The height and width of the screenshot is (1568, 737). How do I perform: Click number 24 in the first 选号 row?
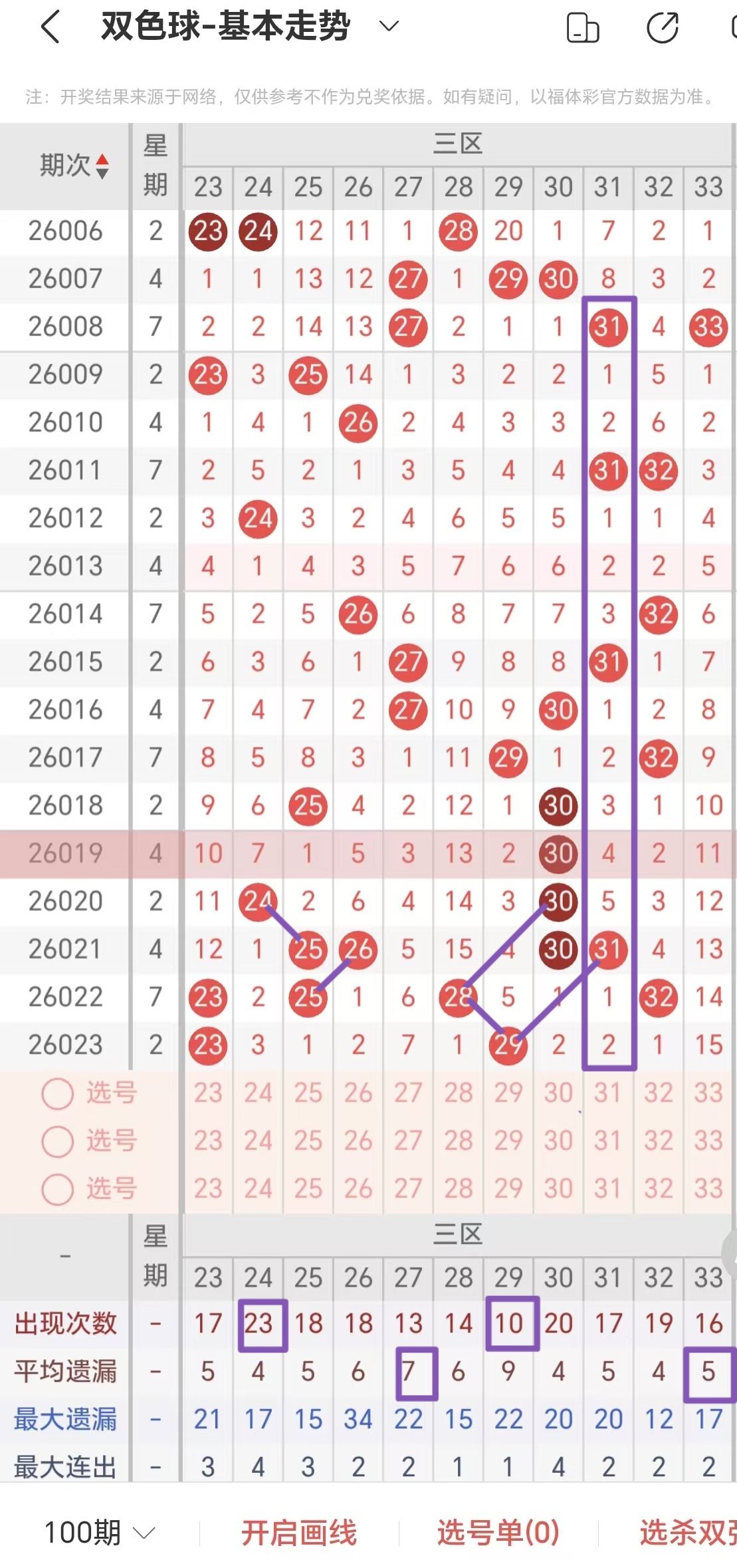pos(258,1093)
